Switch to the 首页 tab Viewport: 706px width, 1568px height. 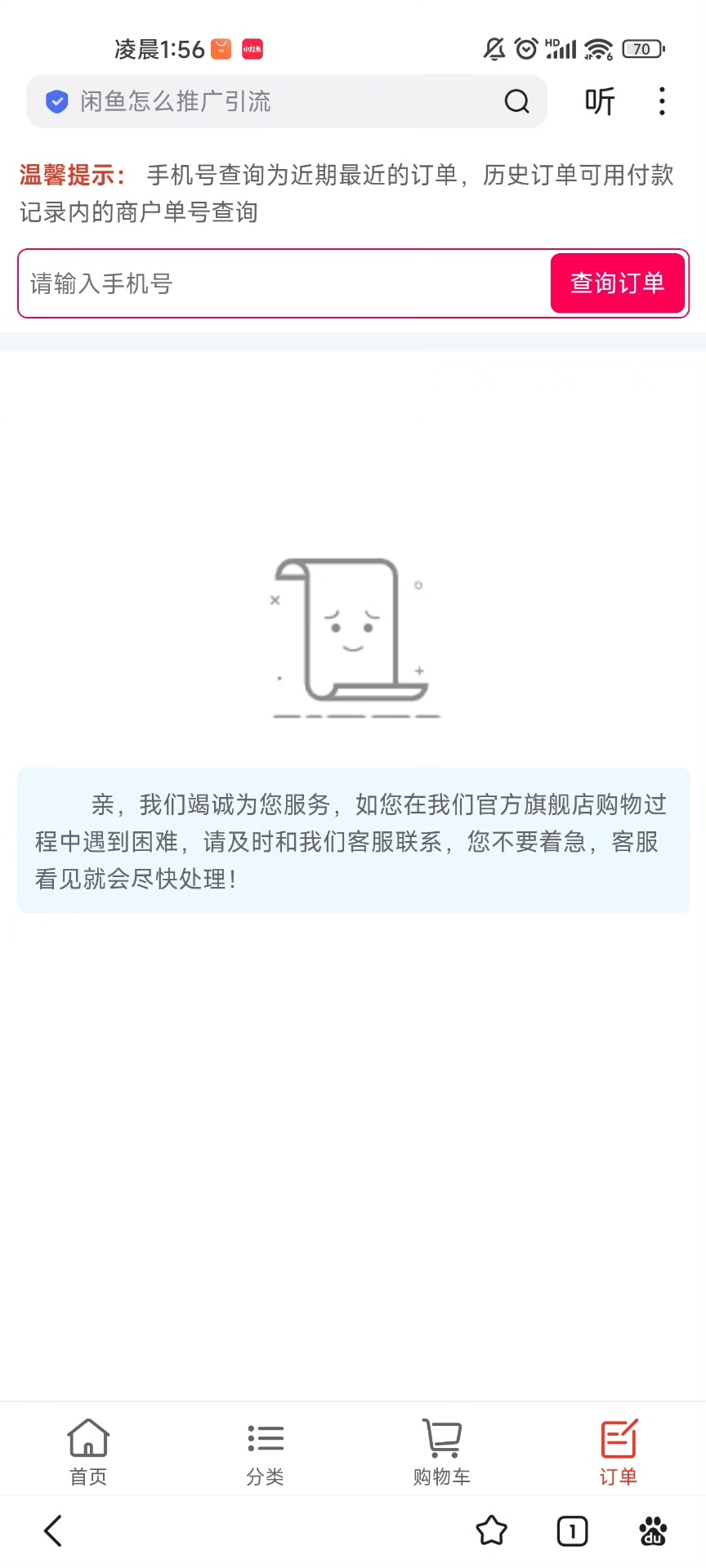pyautogui.click(x=88, y=1451)
